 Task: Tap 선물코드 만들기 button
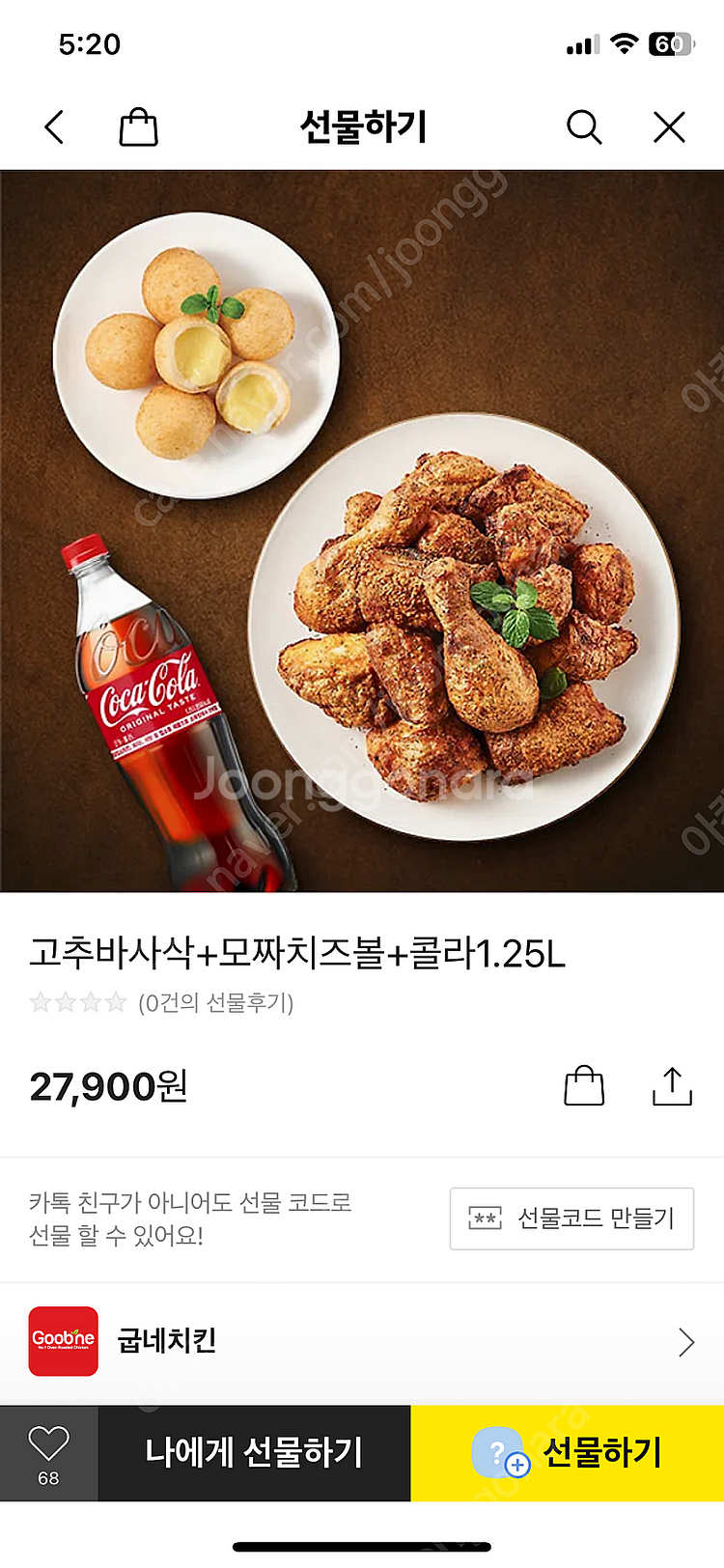(571, 1218)
